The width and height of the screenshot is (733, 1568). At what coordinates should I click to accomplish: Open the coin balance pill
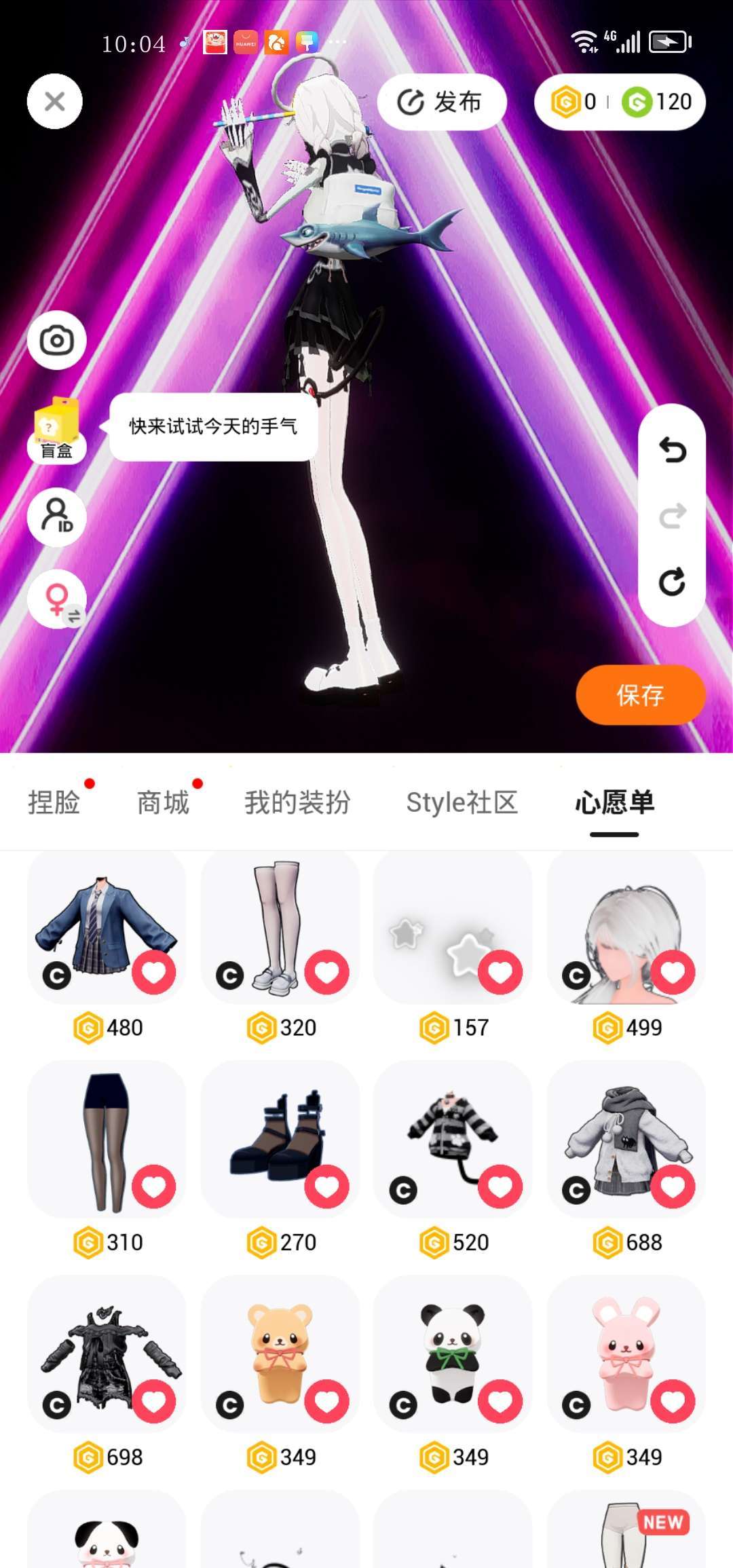[x=620, y=102]
